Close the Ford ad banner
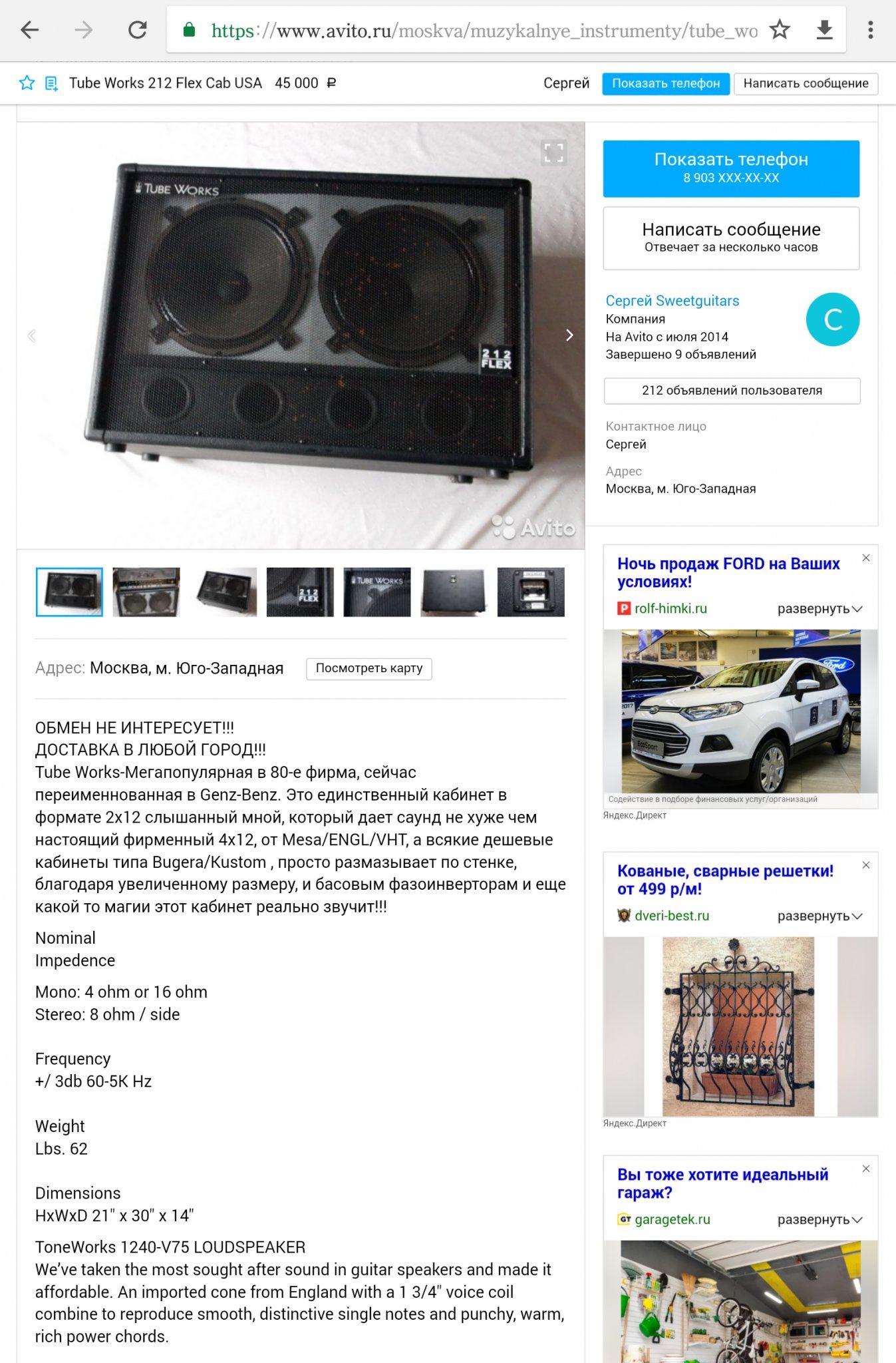The width and height of the screenshot is (896, 1363). (865, 558)
